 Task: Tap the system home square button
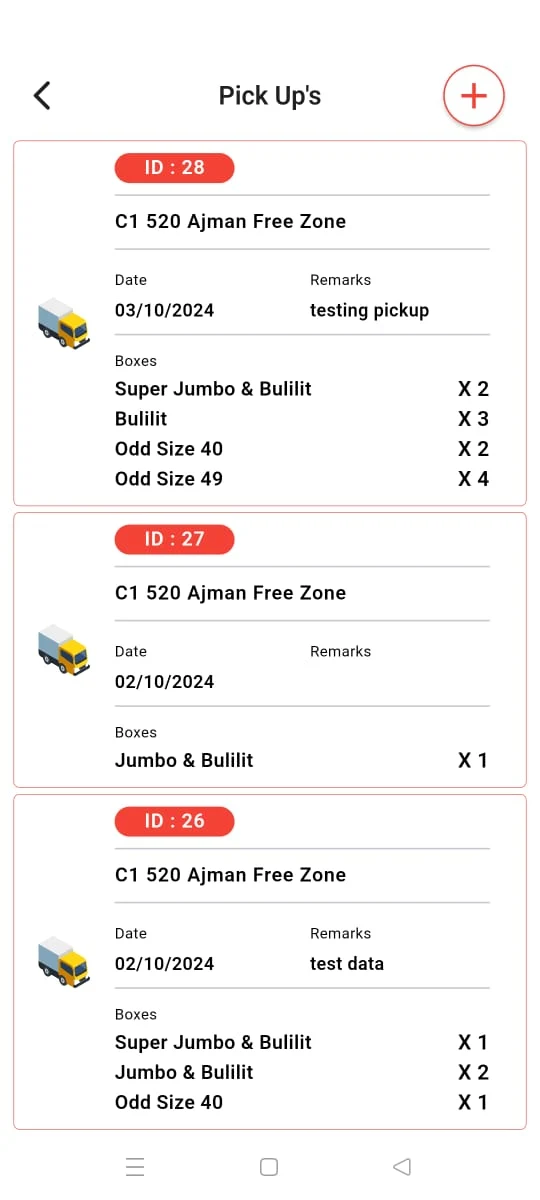269,1166
